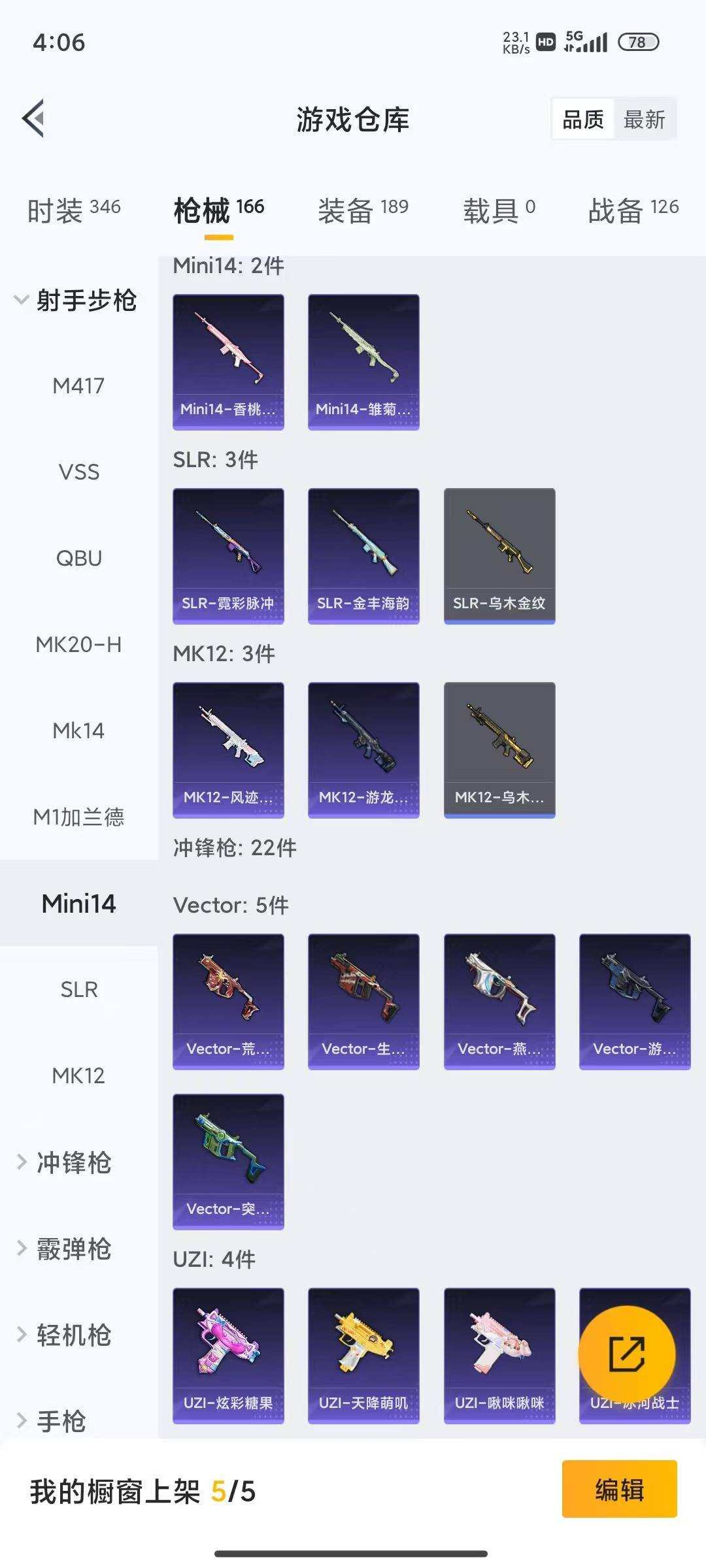This screenshot has height=1568, width=706.
Task: Tap the yellow share floating button
Action: click(x=626, y=1354)
